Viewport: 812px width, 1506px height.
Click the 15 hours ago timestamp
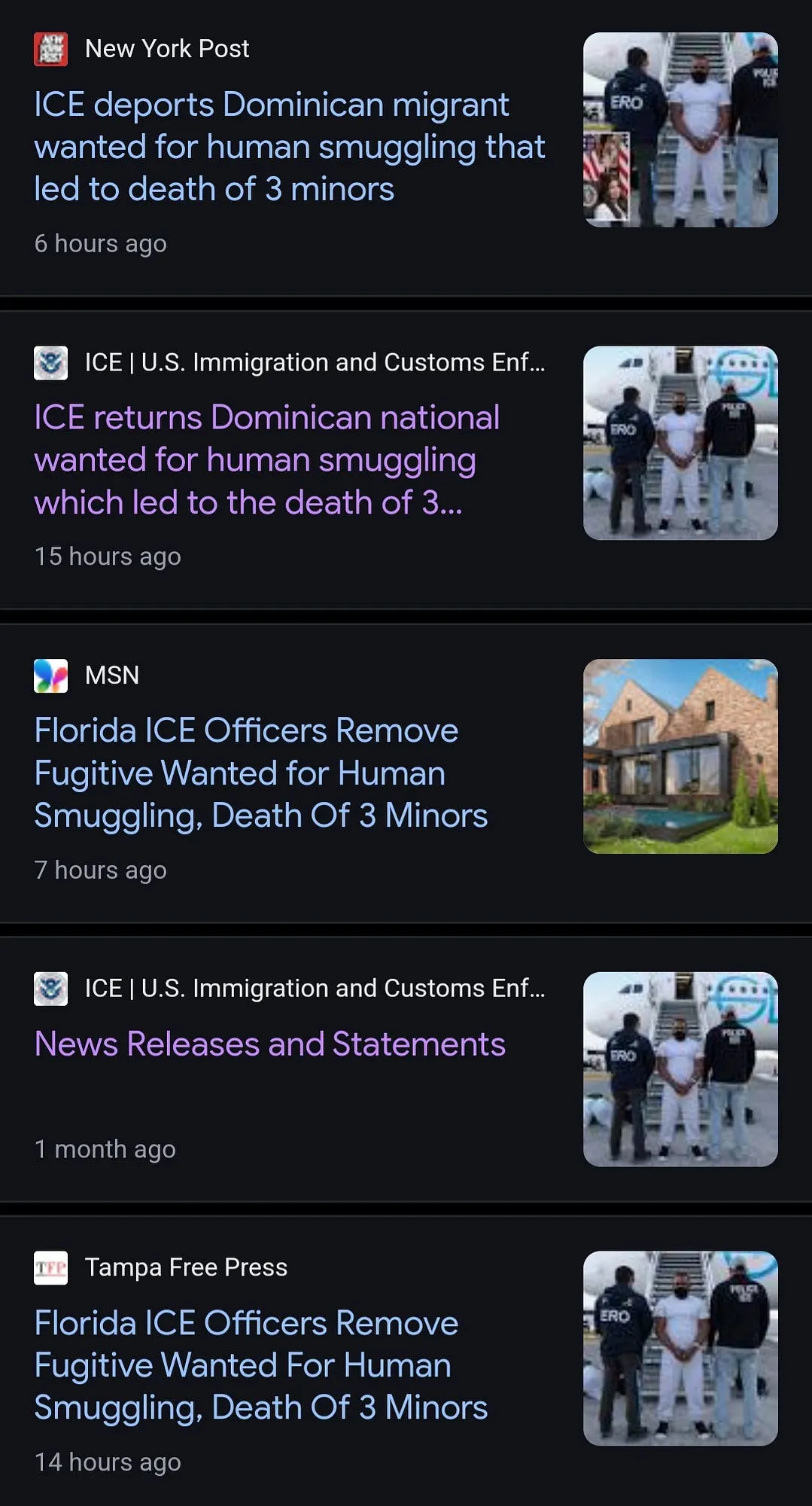108,556
